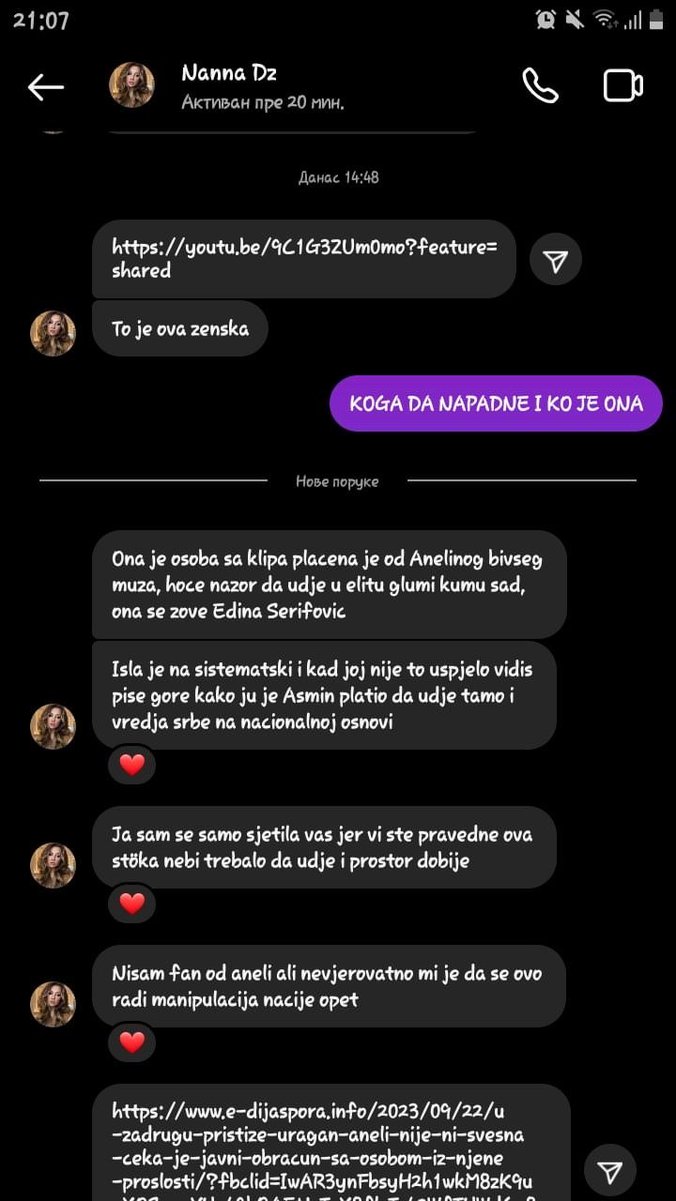Start a voice call with Nanna Dz
676x1201 pixels.
[x=540, y=87]
